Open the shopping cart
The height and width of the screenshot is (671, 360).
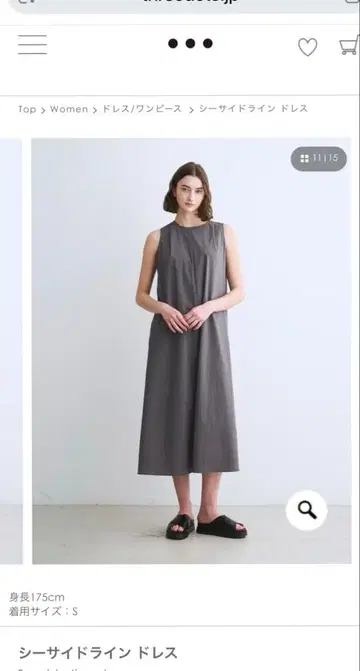click(349, 46)
